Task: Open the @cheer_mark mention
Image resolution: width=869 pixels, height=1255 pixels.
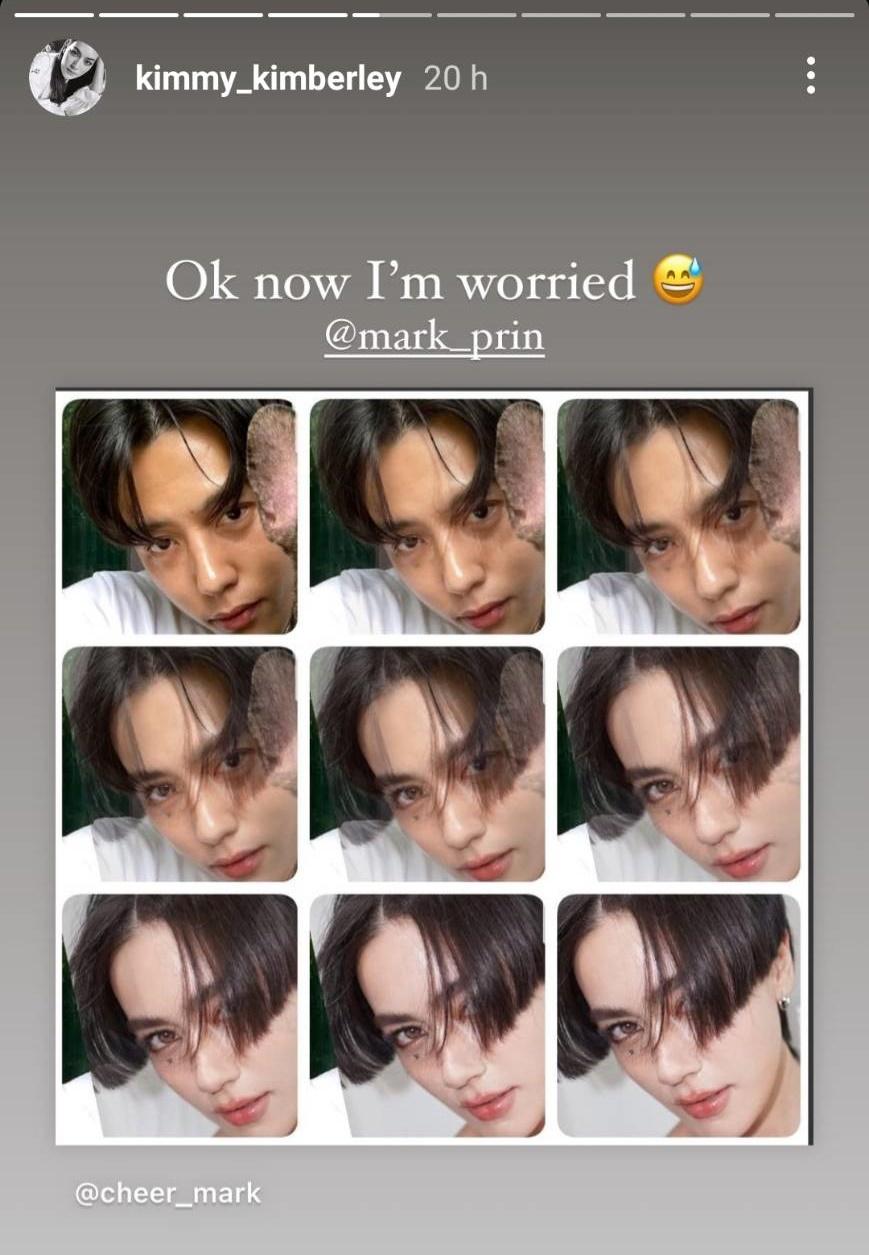Action: [168, 1193]
